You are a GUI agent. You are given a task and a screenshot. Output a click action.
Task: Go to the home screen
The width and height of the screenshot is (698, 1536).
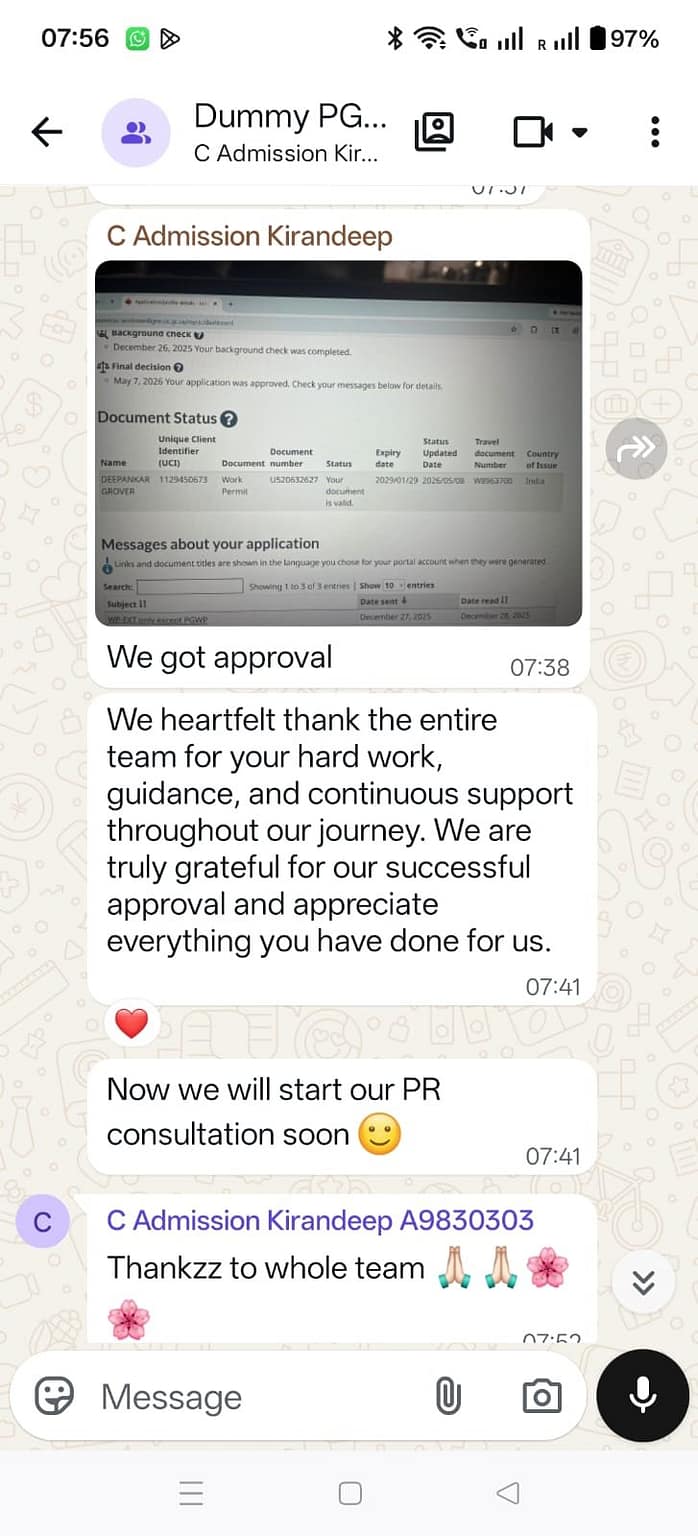[350, 1493]
